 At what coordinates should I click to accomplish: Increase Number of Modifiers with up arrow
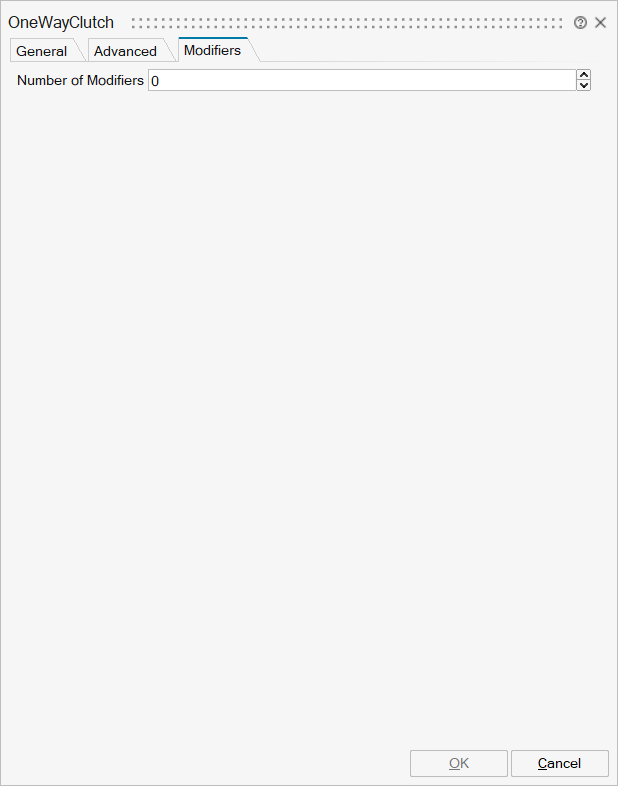(x=584, y=75)
